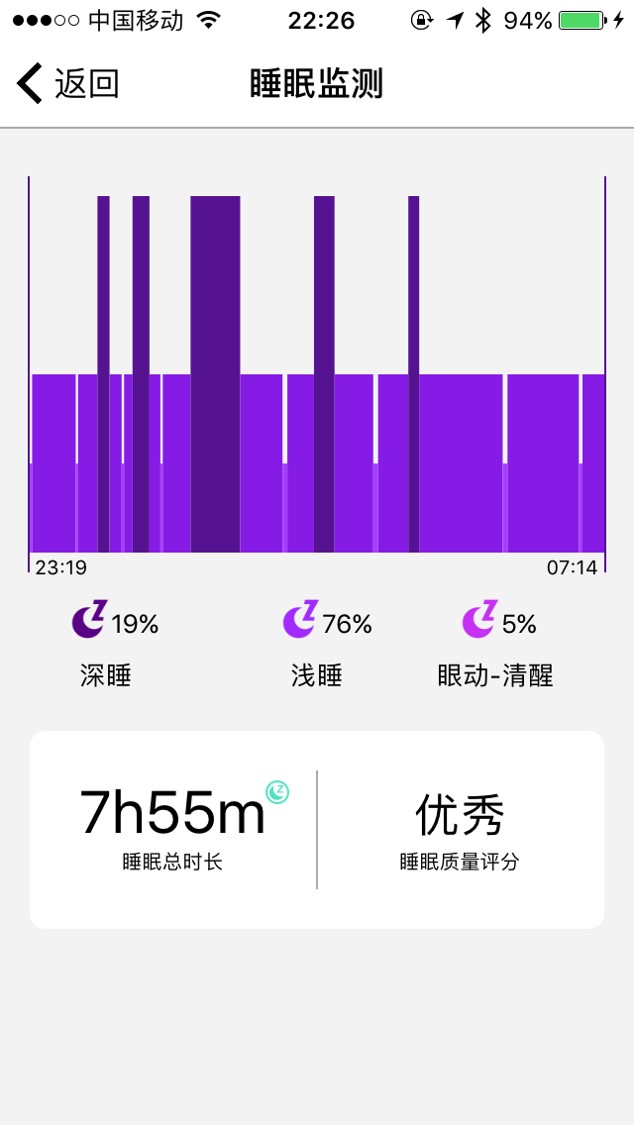The width and height of the screenshot is (634, 1125).
Task: Go back using the 返回 button
Action: point(68,84)
